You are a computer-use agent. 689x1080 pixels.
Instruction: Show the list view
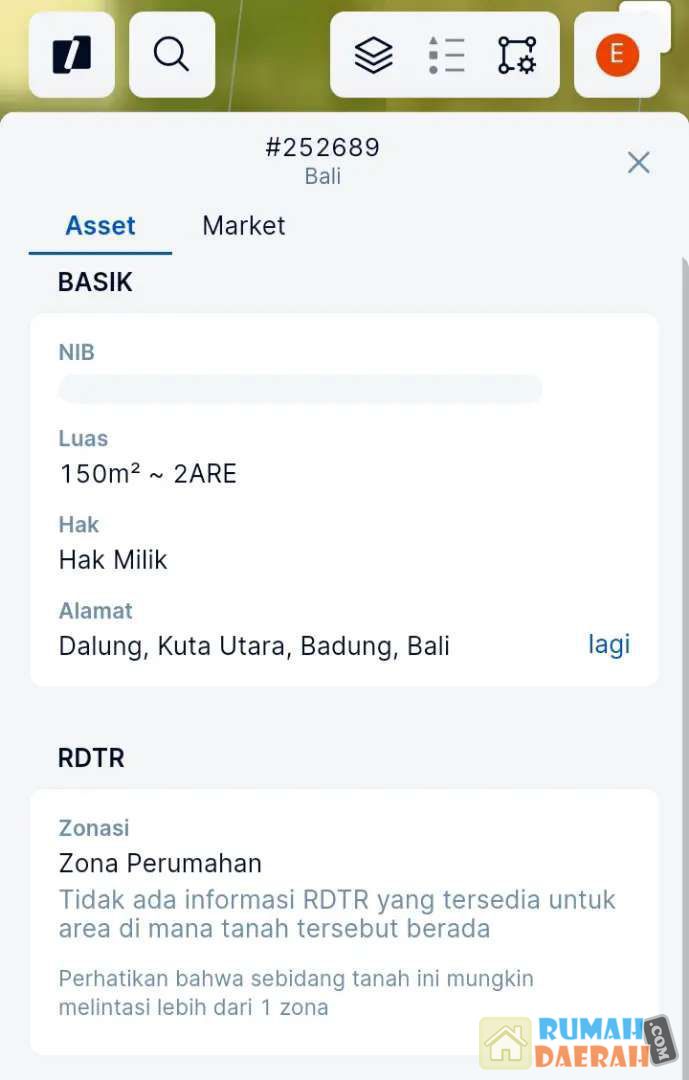(x=446, y=55)
